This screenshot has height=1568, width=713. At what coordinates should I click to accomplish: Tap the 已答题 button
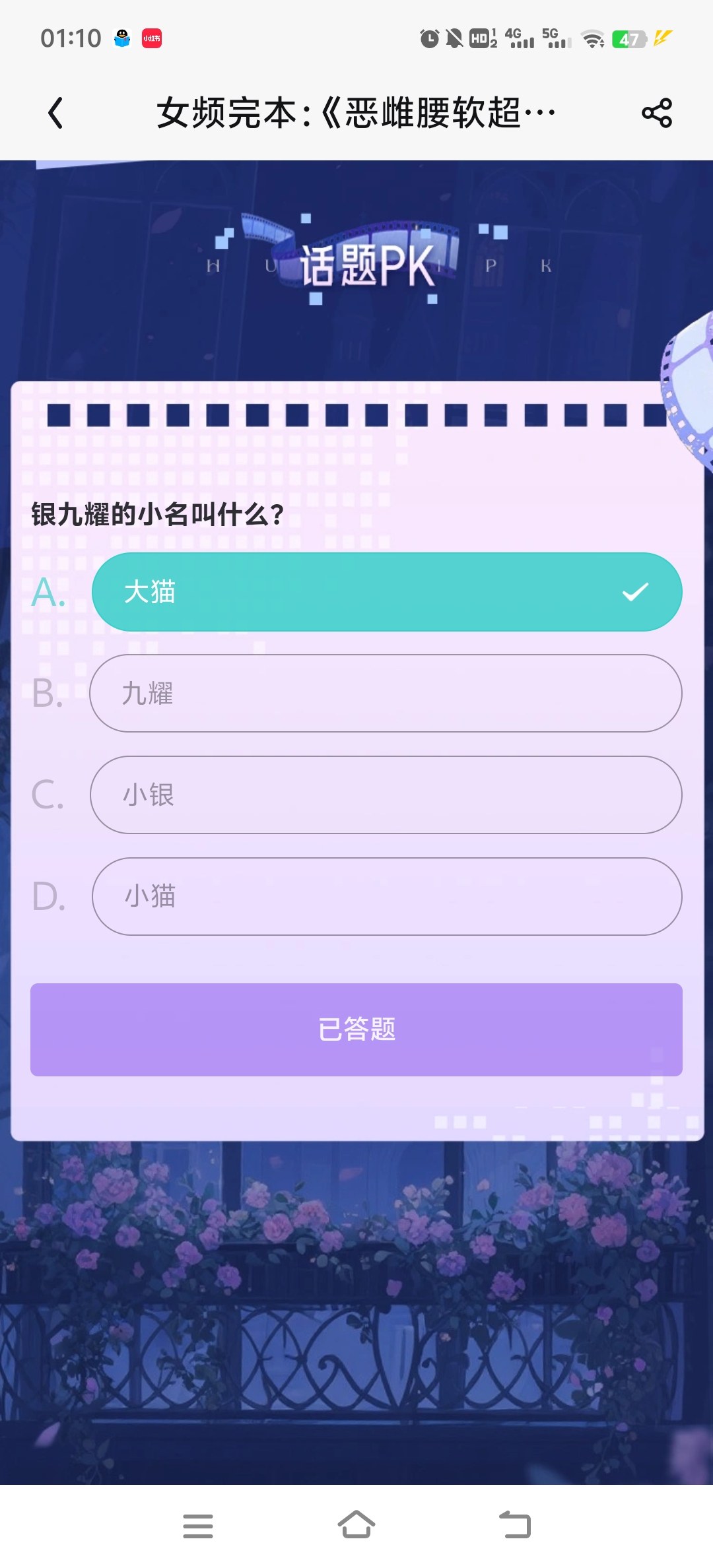pyautogui.click(x=356, y=1029)
